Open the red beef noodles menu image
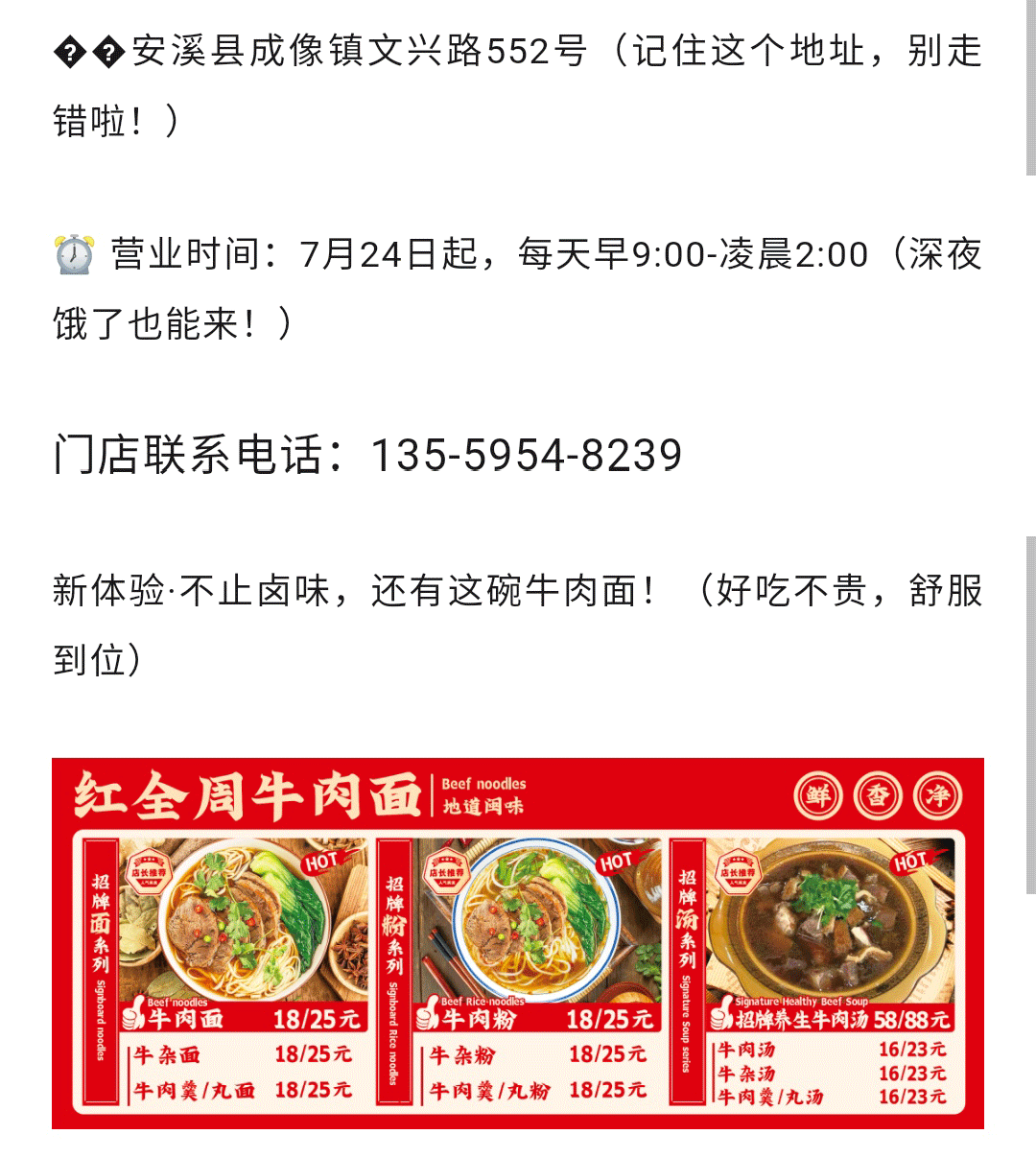This screenshot has height=1158, width=1036. point(518,943)
